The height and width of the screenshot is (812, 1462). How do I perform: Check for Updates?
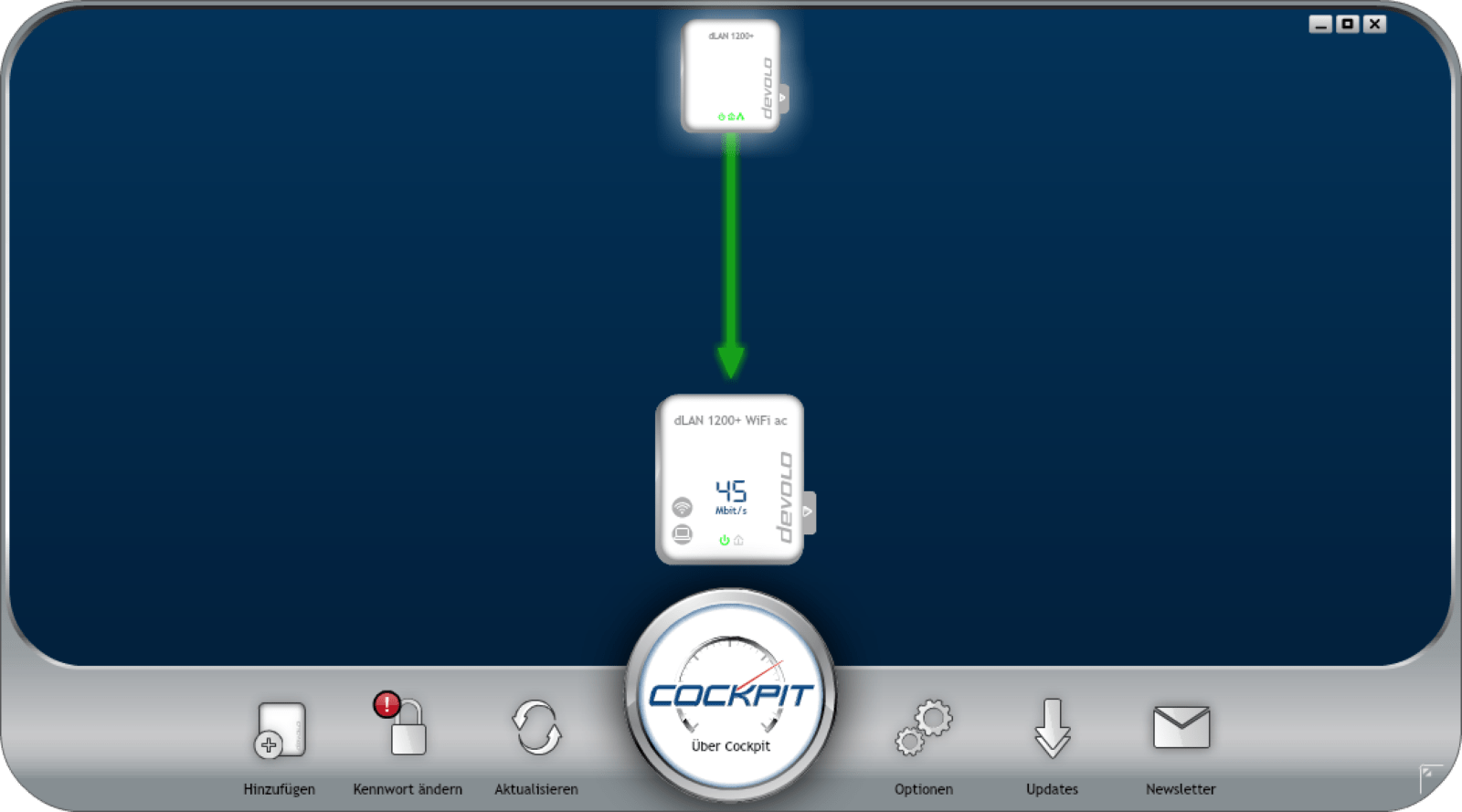point(1052,728)
